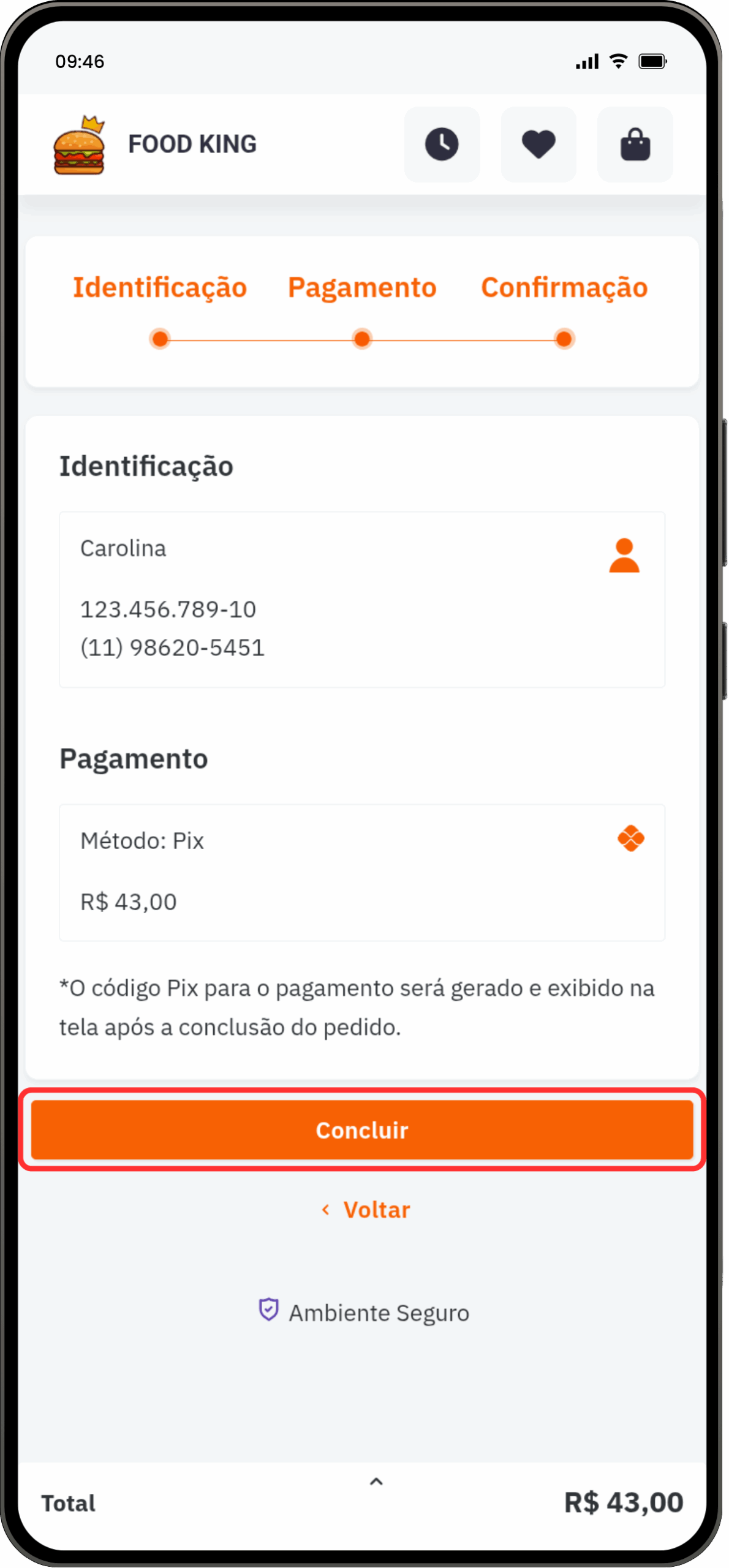Jump to the Pagamento step

(362, 288)
